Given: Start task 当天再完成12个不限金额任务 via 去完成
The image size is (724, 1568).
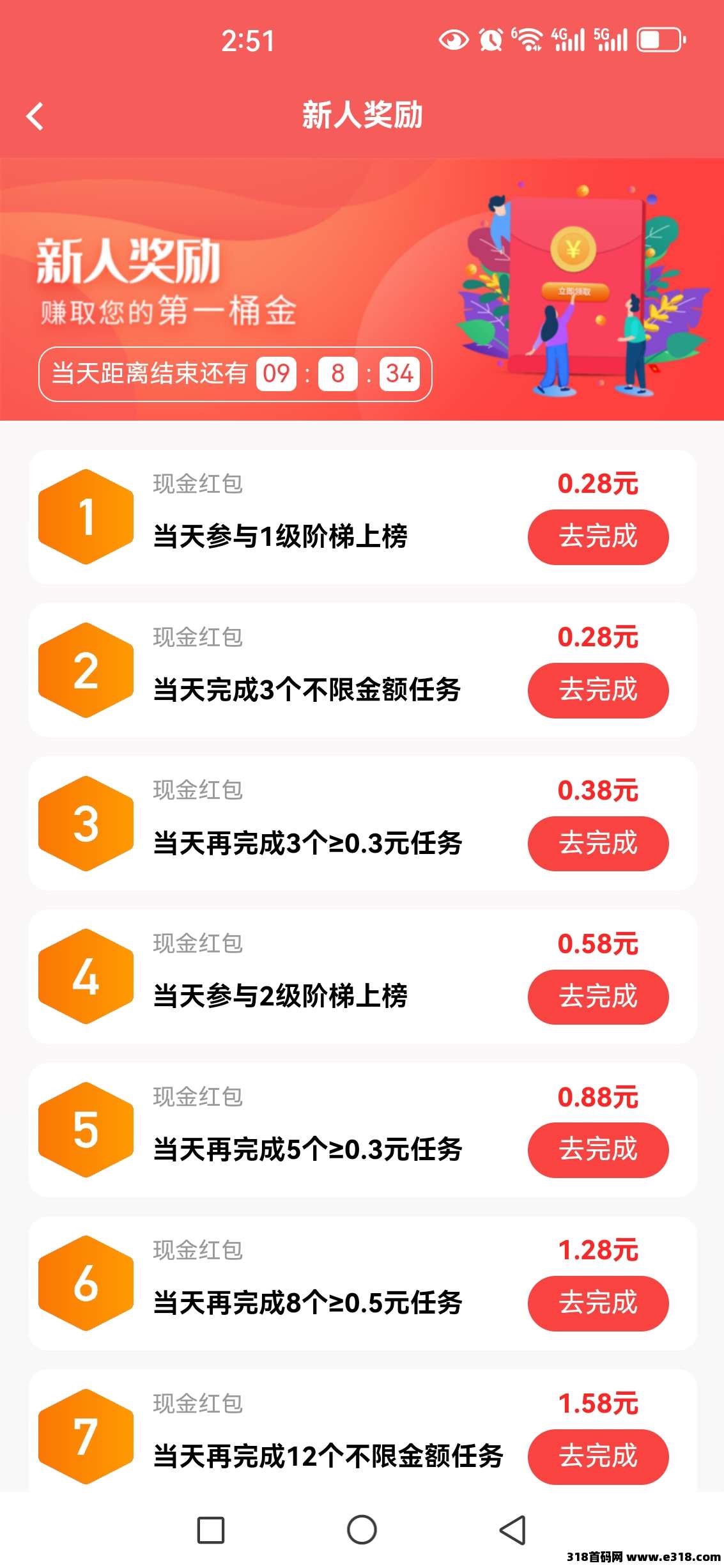Looking at the screenshot, I should [x=597, y=1456].
